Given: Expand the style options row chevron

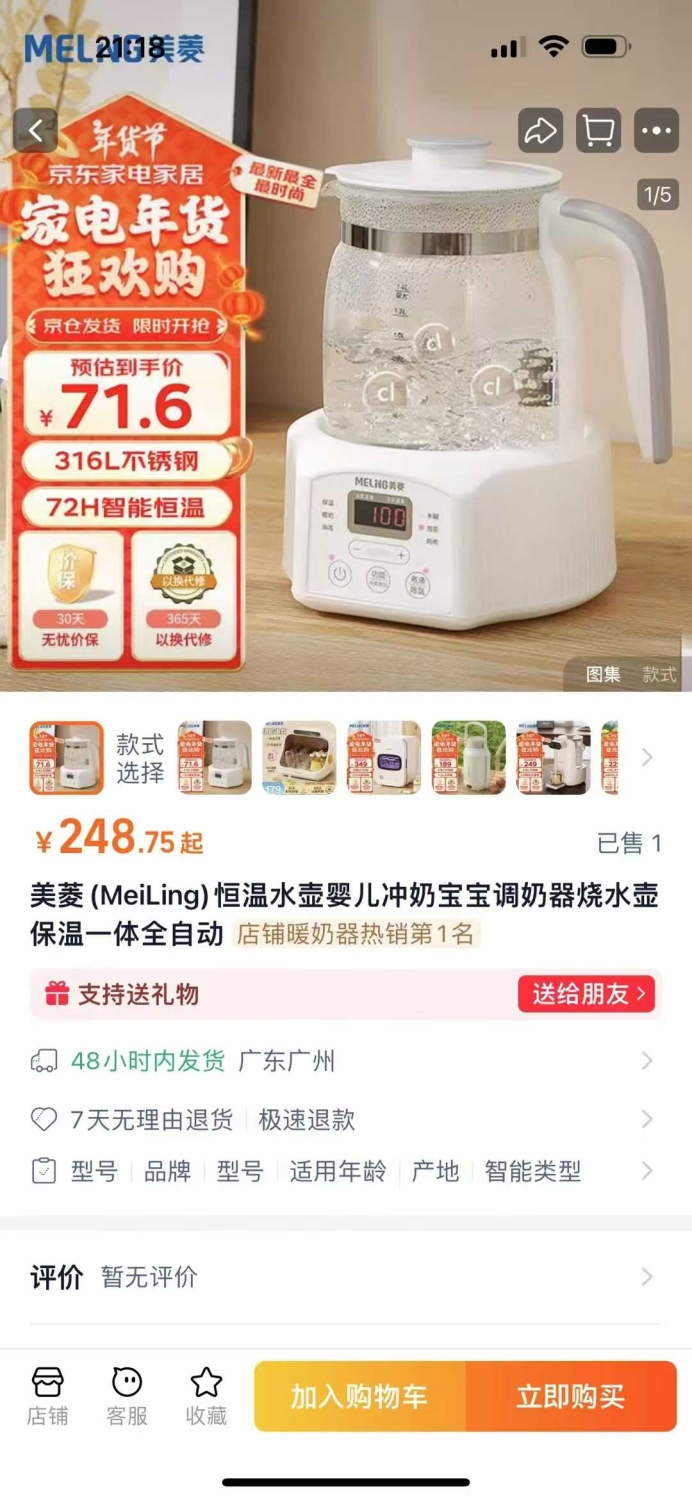Looking at the screenshot, I should (x=647, y=757).
